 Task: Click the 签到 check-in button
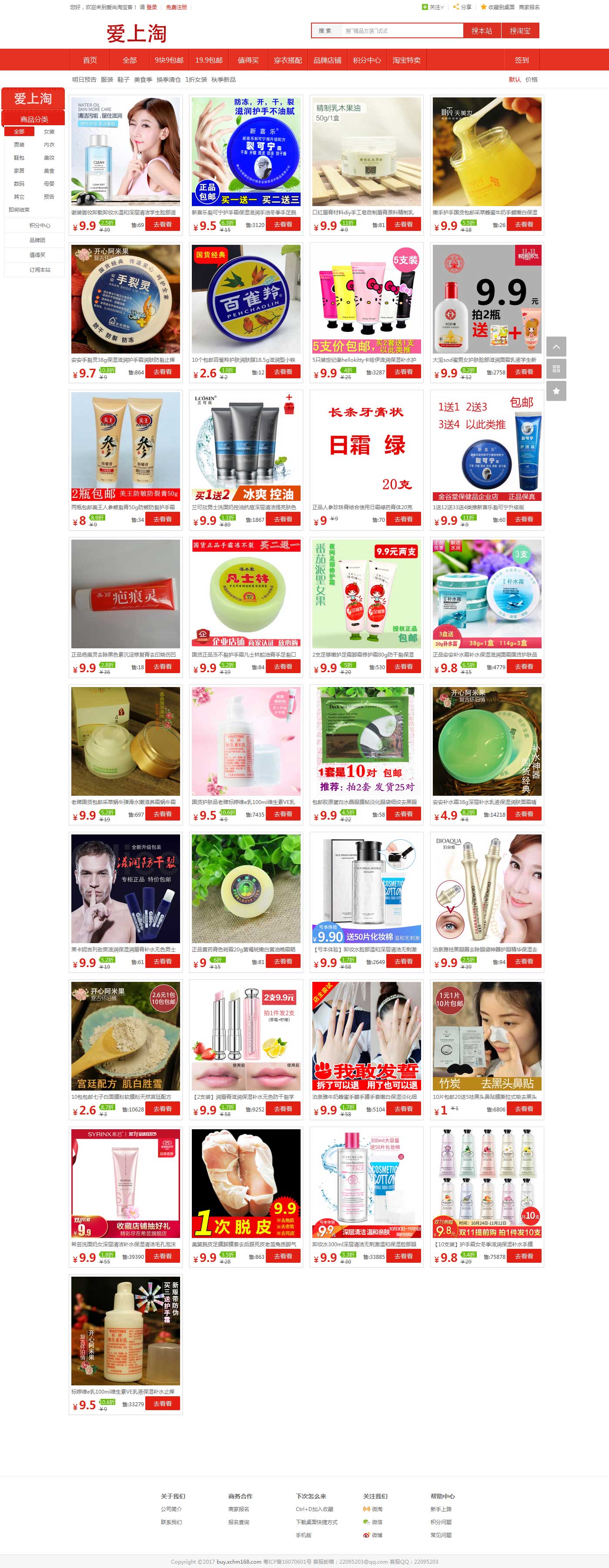pyautogui.click(x=522, y=60)
